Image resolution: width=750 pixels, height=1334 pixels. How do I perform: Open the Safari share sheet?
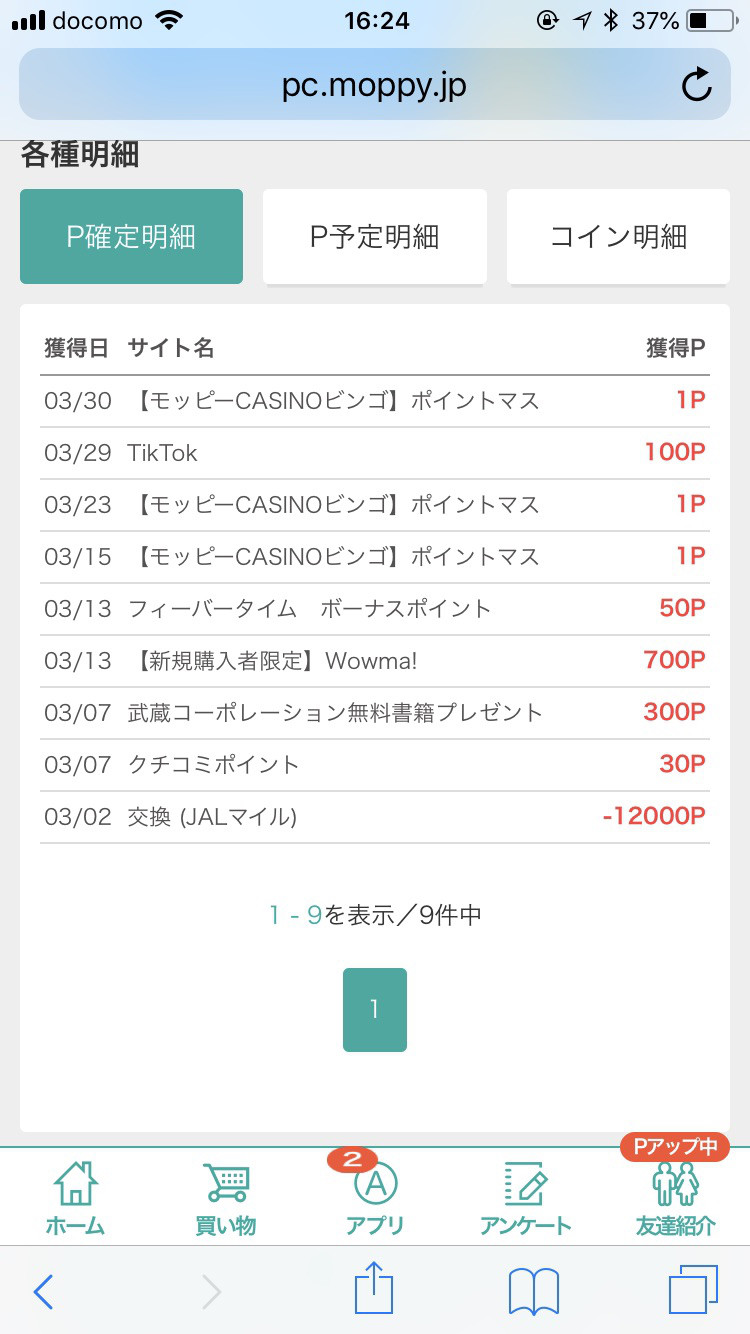[375, 1288]
